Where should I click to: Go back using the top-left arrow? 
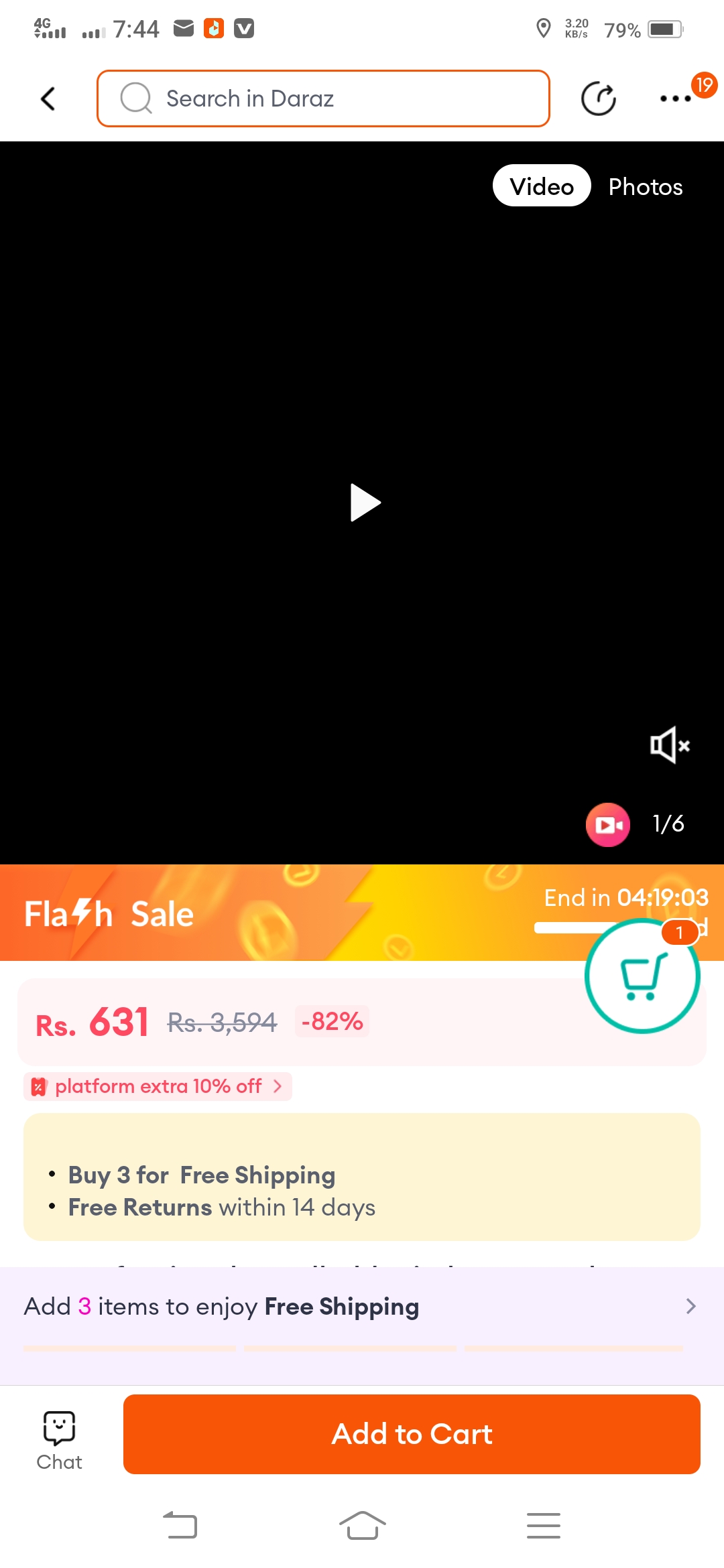coord(48,99)
